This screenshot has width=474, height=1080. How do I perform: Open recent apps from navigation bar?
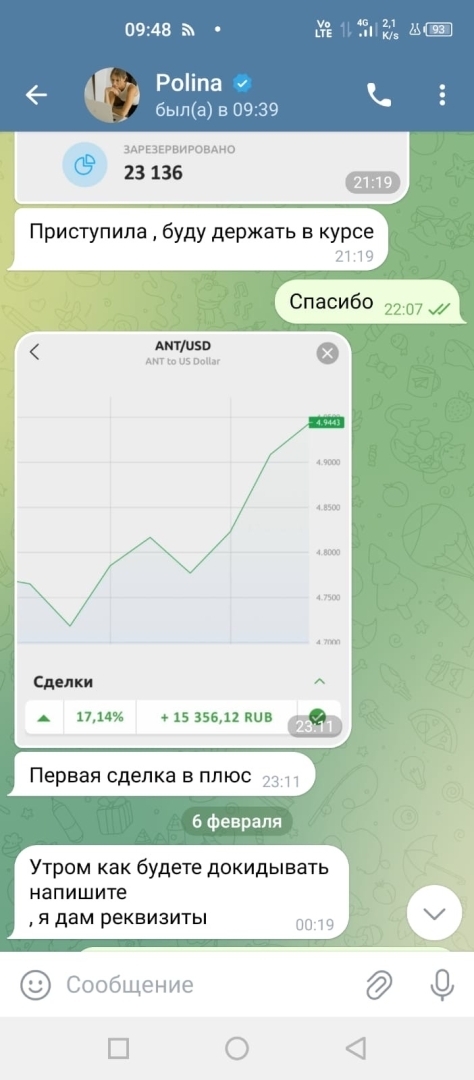point(118,1048)
